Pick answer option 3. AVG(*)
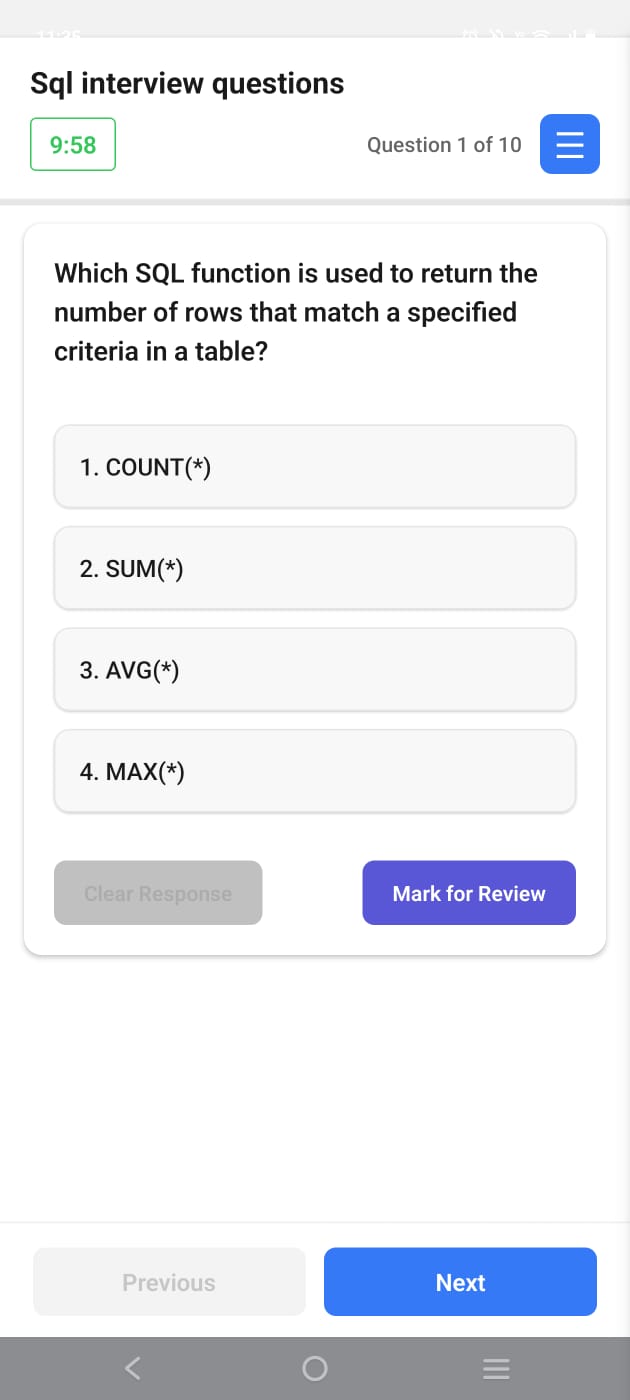 315,670
